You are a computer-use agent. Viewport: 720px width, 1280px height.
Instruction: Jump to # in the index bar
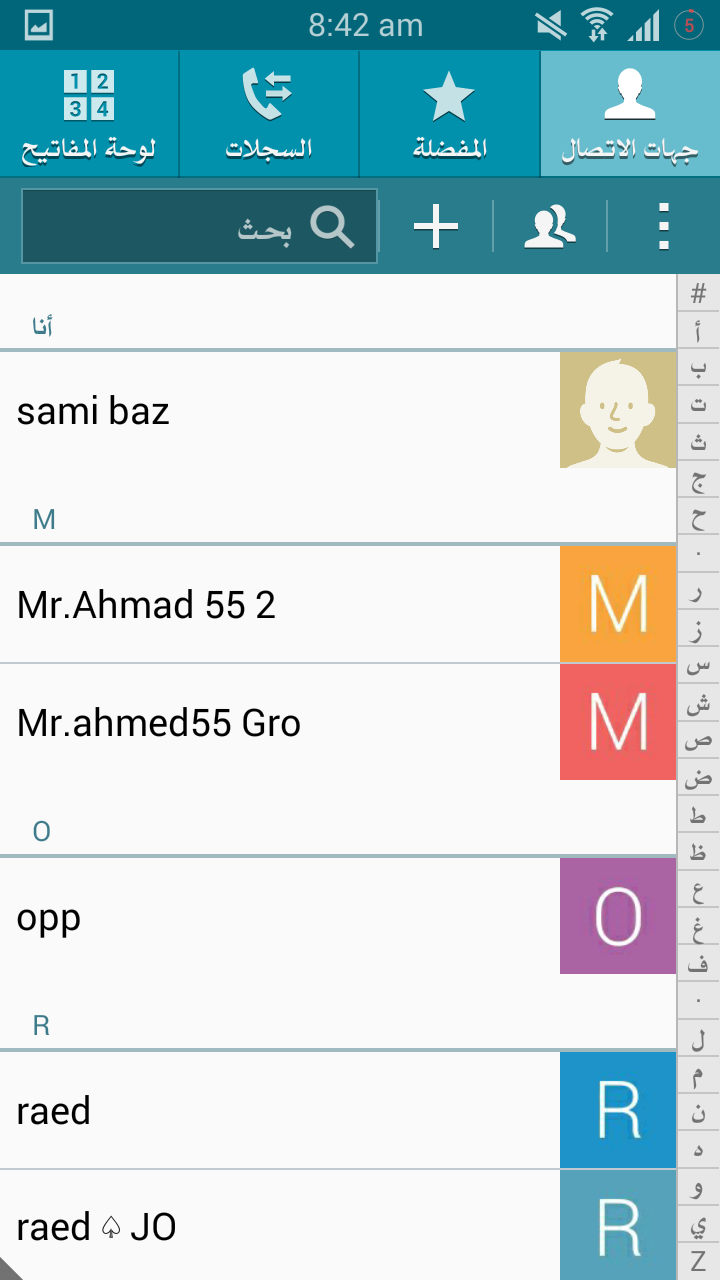click(x=699, y=294)
